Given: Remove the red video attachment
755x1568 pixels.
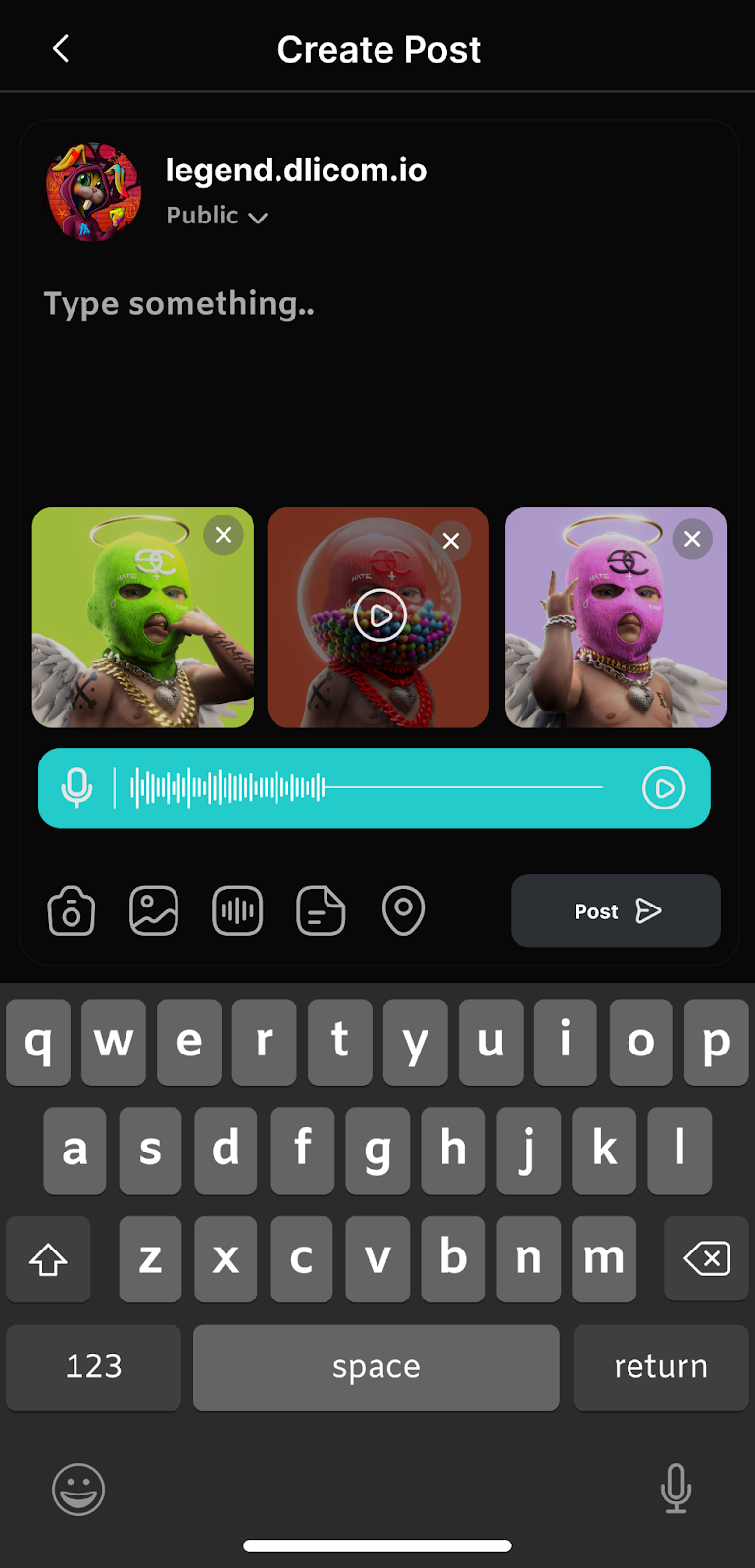Looking at the screenshot, I should coord(451,540).
